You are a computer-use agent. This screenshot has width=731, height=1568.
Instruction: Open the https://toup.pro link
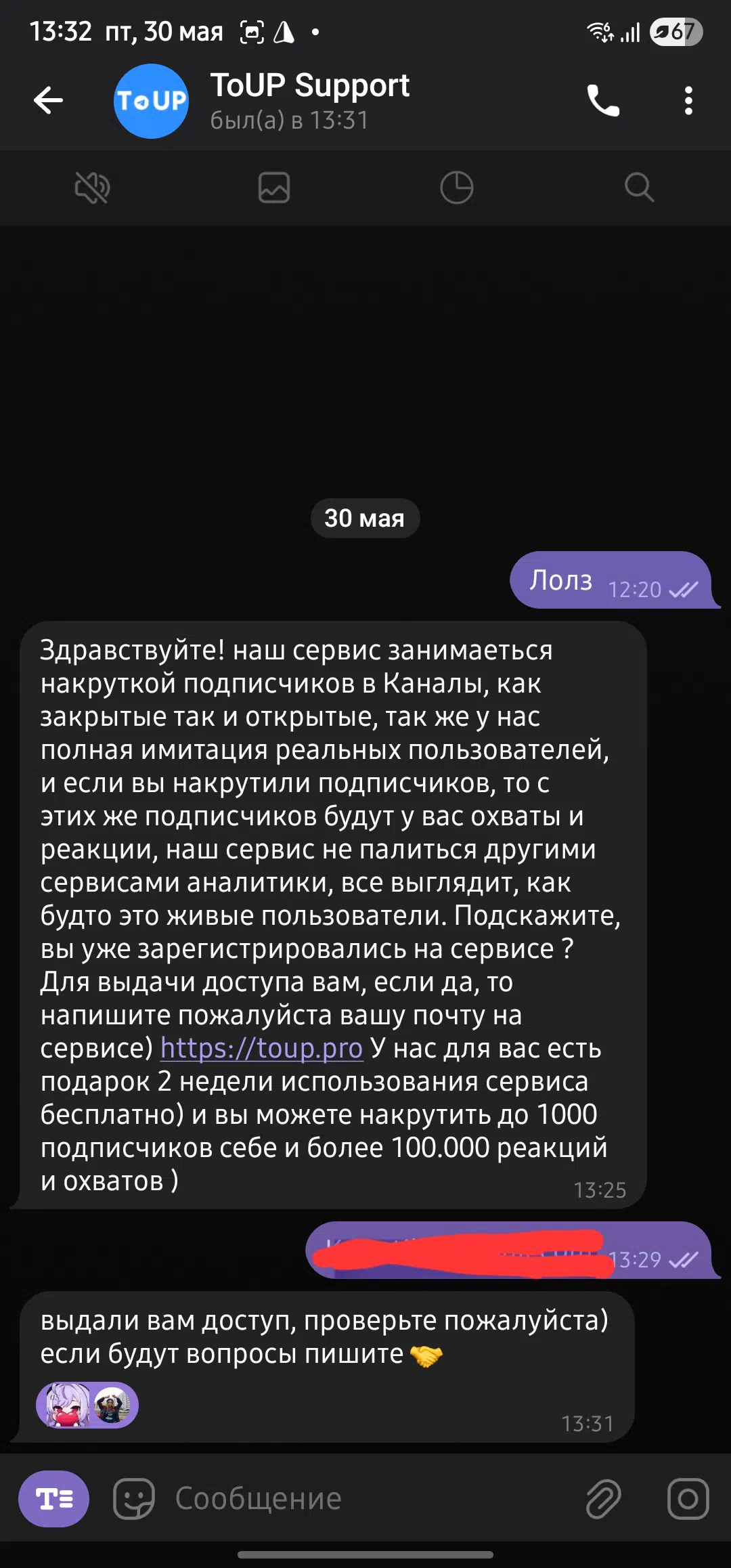point(261,1048)
